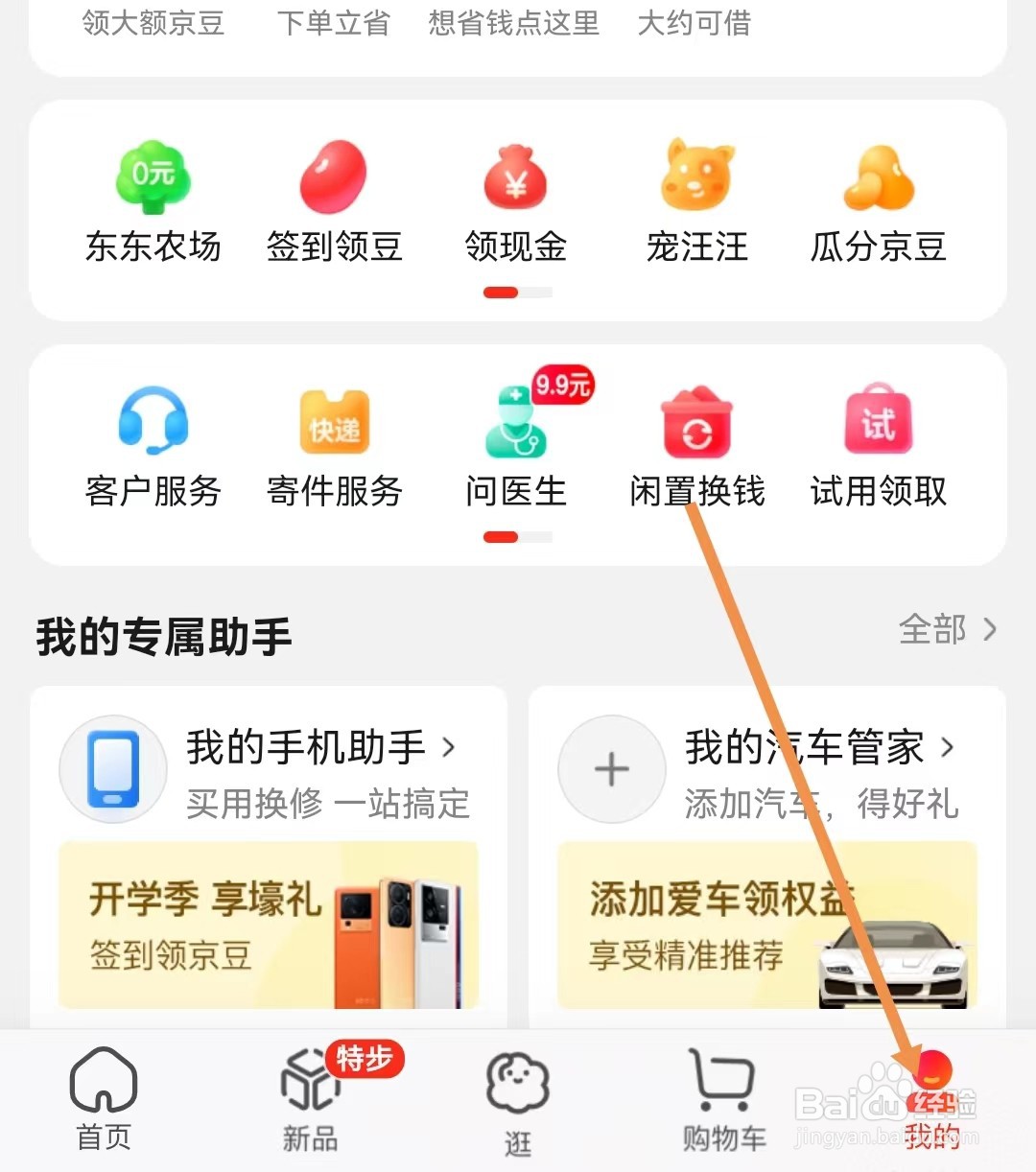This screenshot has height=1172, width=1036.
Task: Open the 瓜分京豆 icon
Action: tap(878, 197)
